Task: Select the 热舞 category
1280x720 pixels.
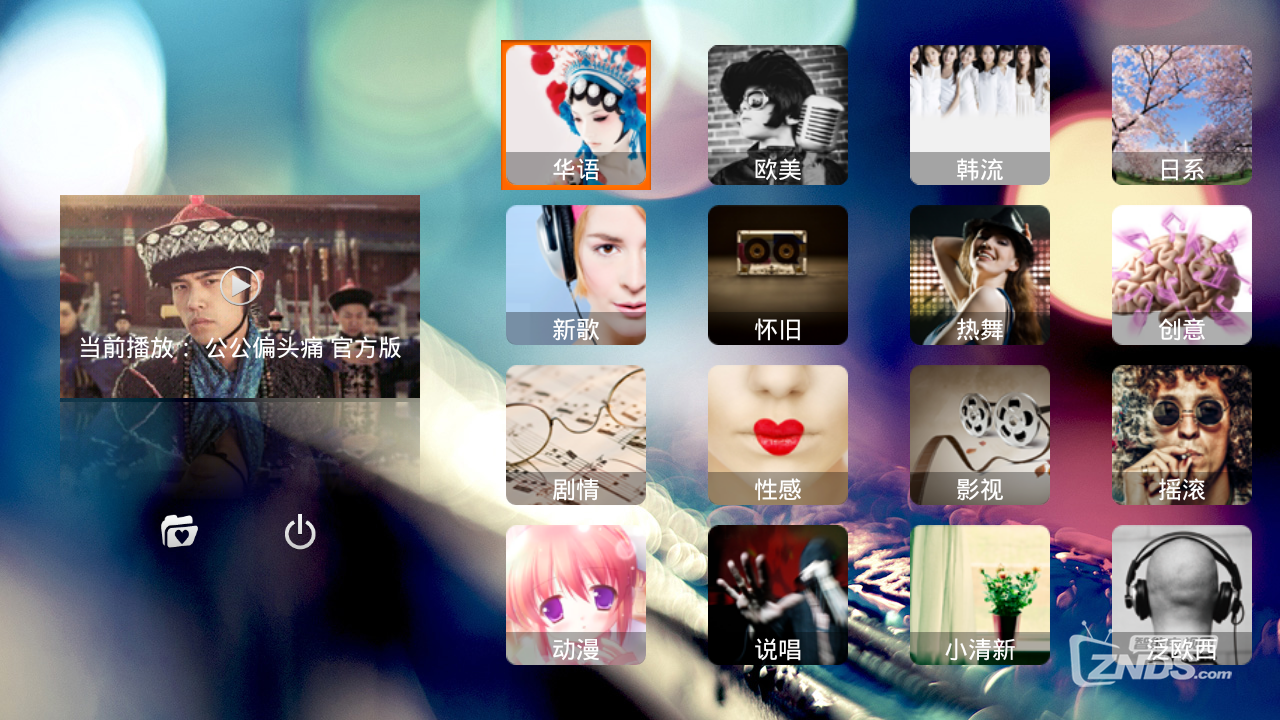Action: tap(980, 275)
